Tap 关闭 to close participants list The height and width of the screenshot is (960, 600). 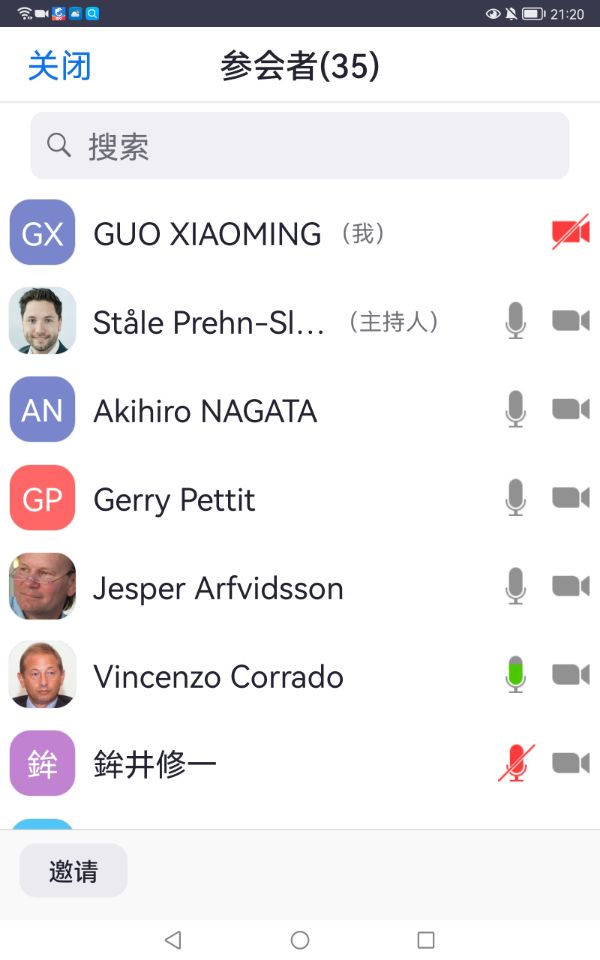pyautogui.click(x=59, y=66)
